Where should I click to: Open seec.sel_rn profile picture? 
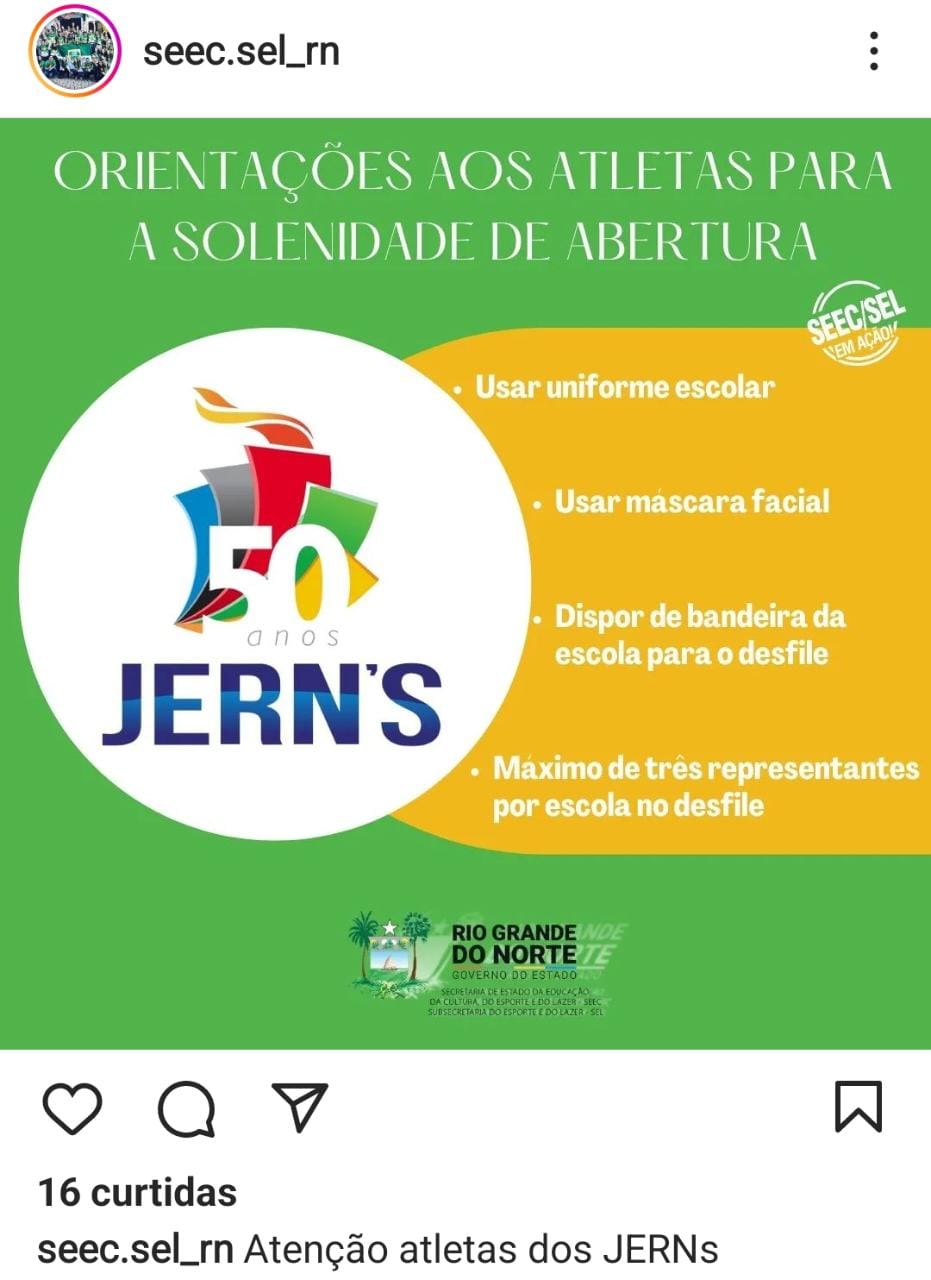[x=76, y=50]
